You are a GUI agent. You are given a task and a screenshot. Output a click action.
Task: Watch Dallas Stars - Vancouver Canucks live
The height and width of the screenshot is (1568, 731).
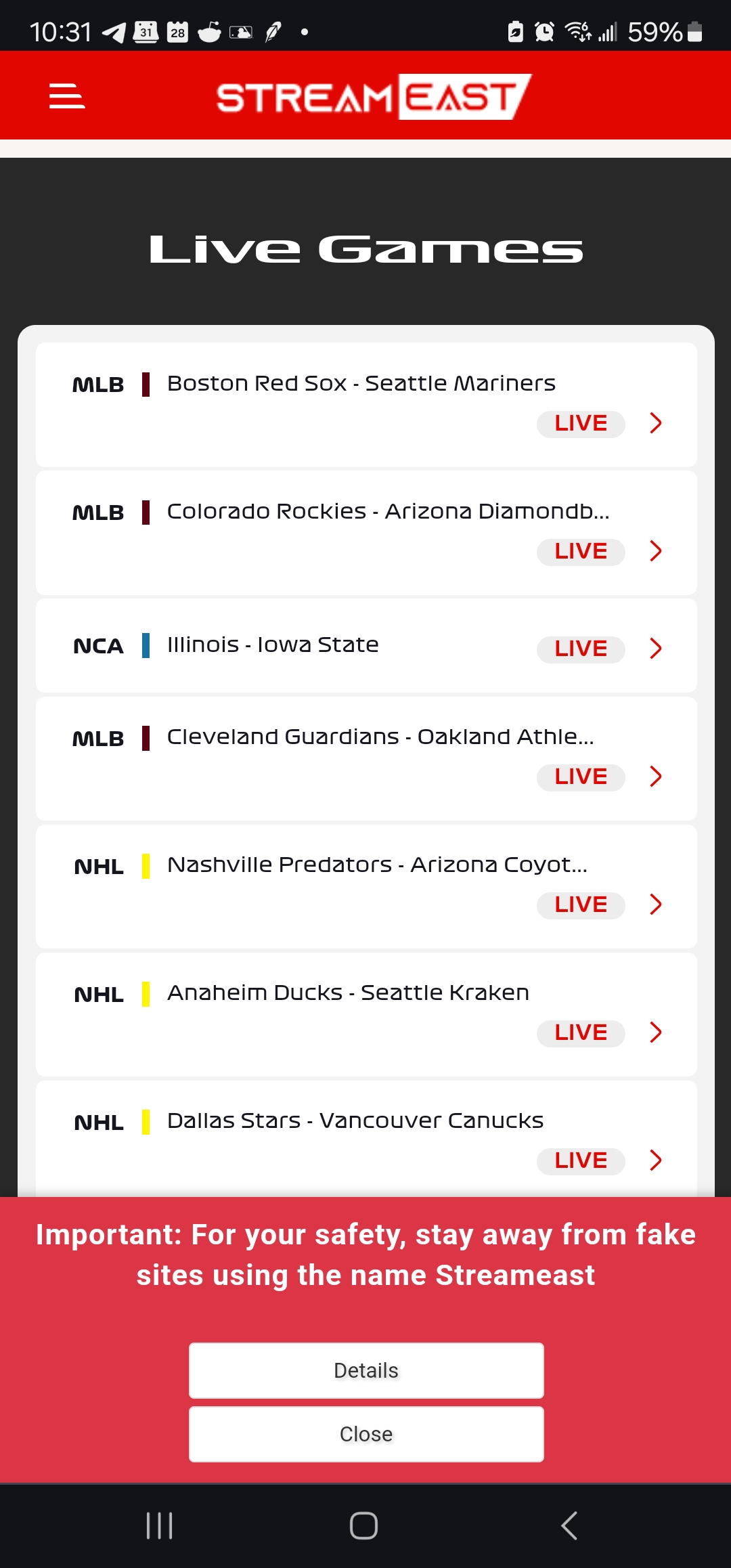tap(366, 1139)
